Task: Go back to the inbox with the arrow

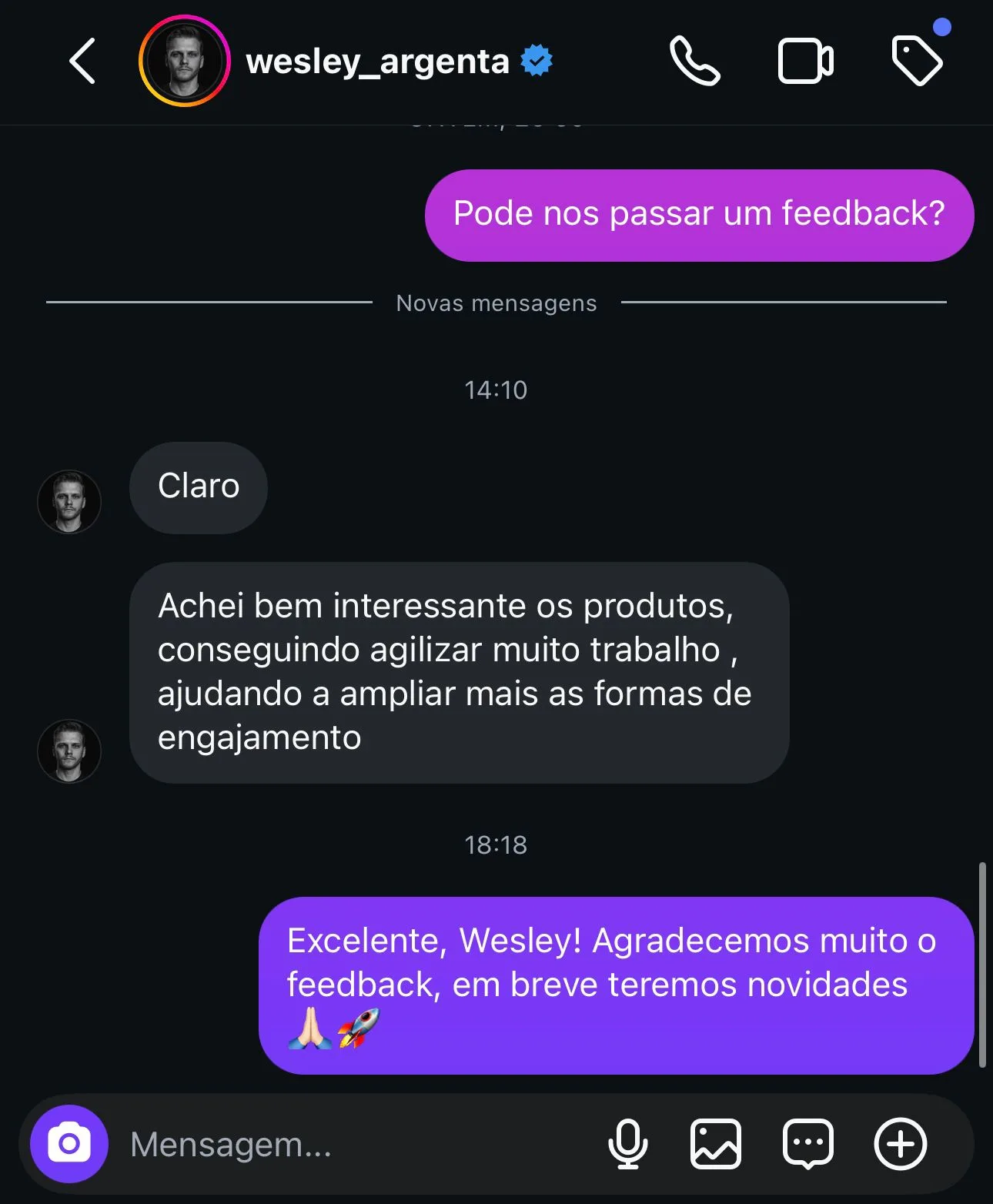Action: coord(82,61)
